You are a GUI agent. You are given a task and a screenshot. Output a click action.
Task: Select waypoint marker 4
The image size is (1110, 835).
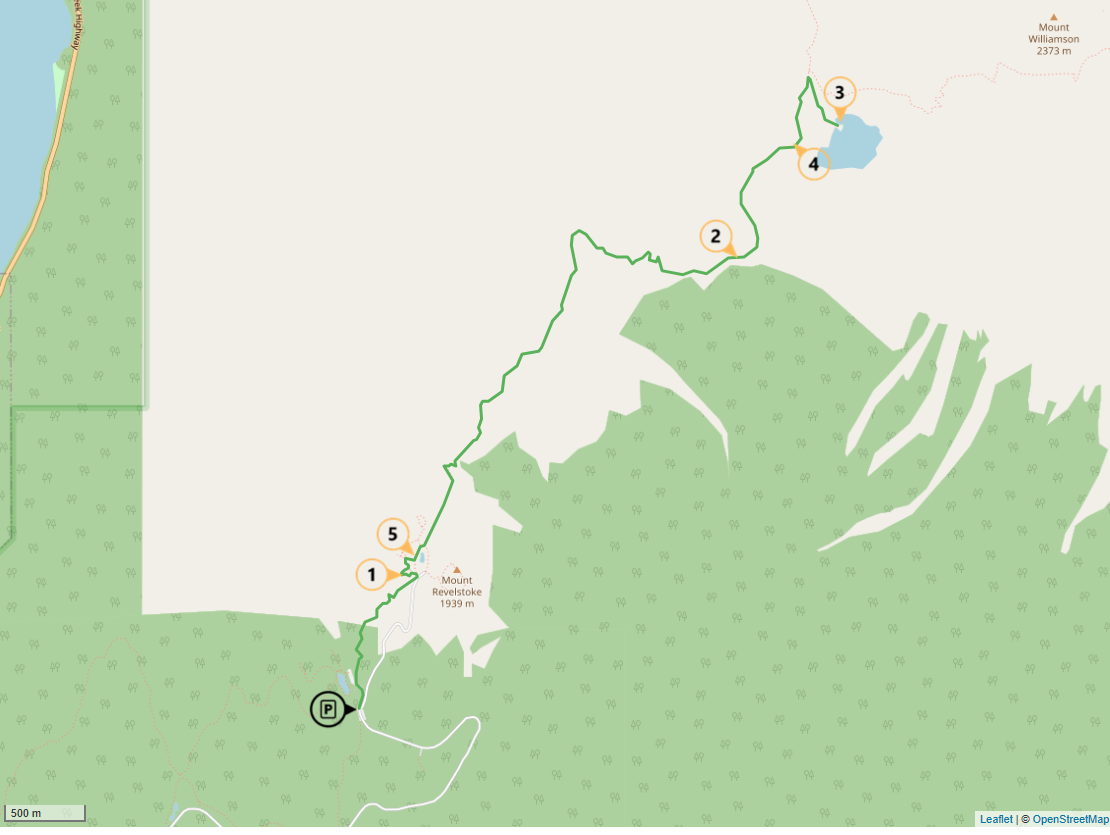[x=813, y=163]
